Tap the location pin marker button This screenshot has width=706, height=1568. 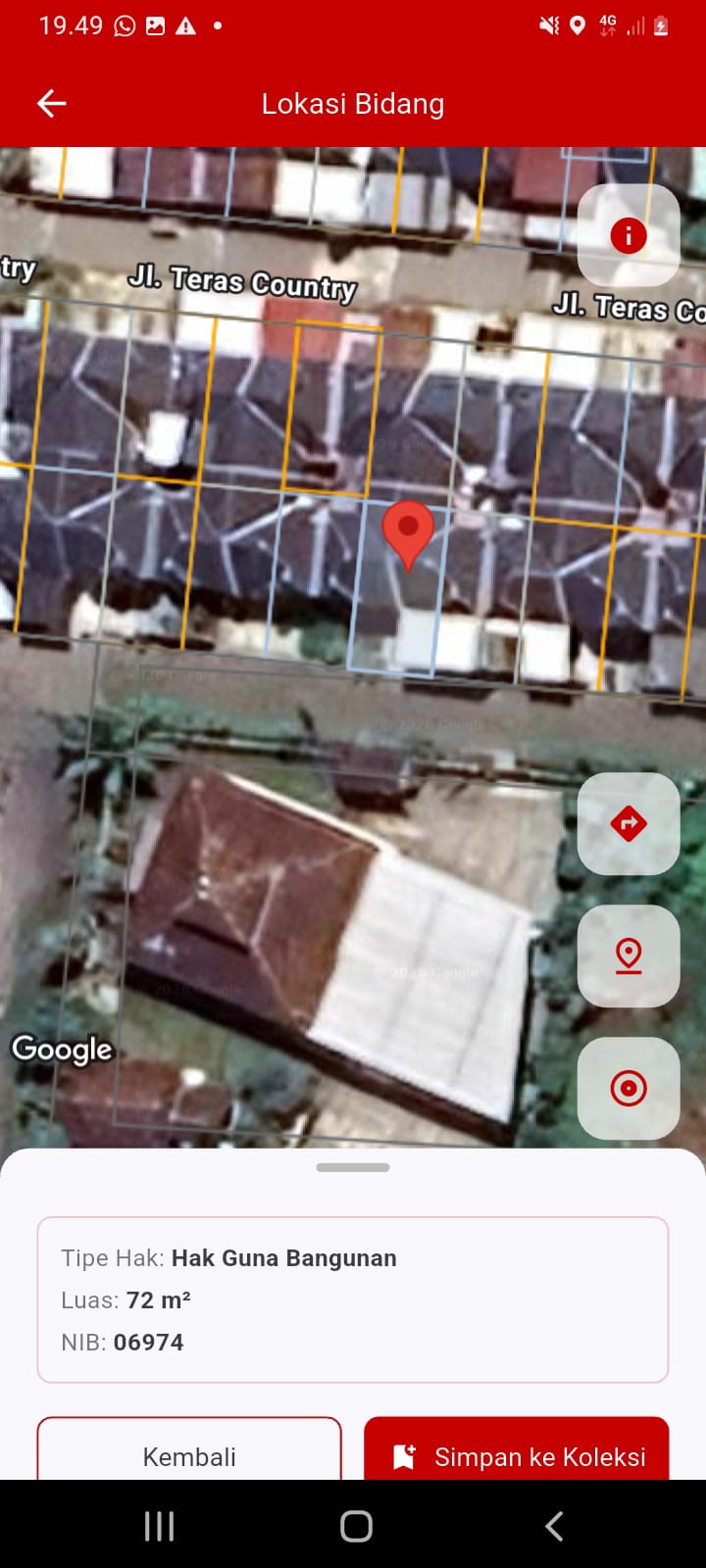click(629, 955)
